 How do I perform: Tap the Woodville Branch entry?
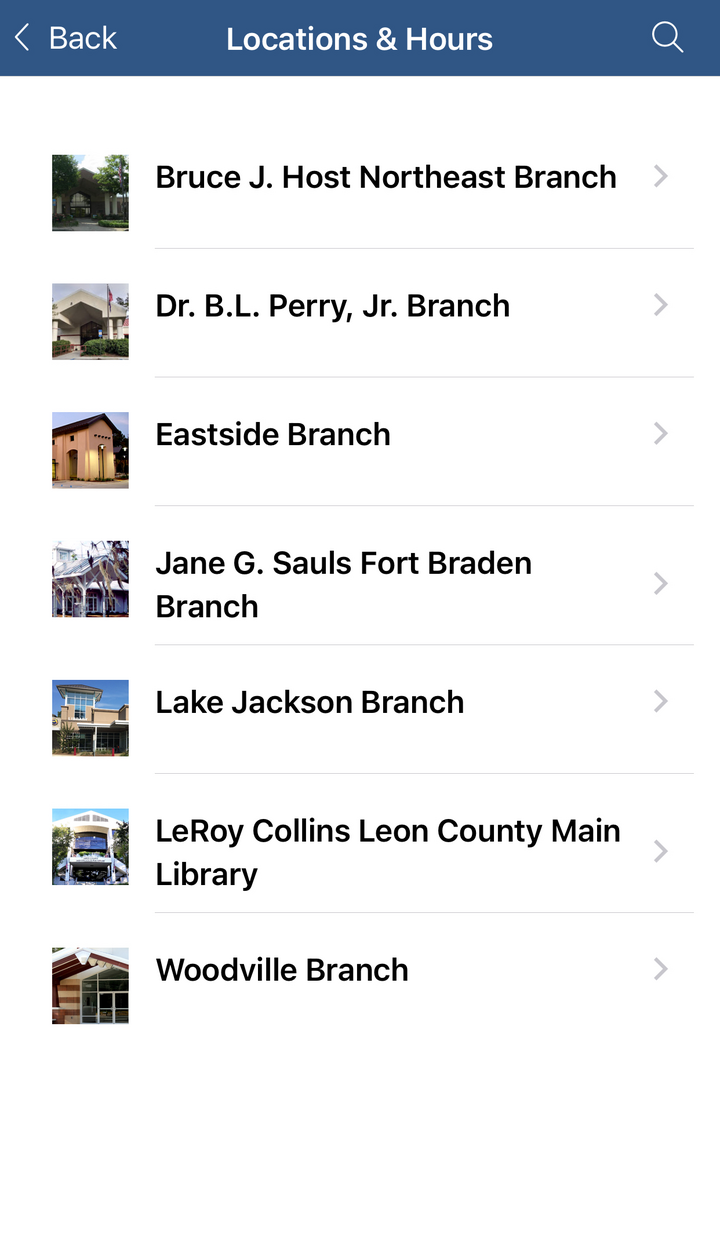(x=282, y=970)
